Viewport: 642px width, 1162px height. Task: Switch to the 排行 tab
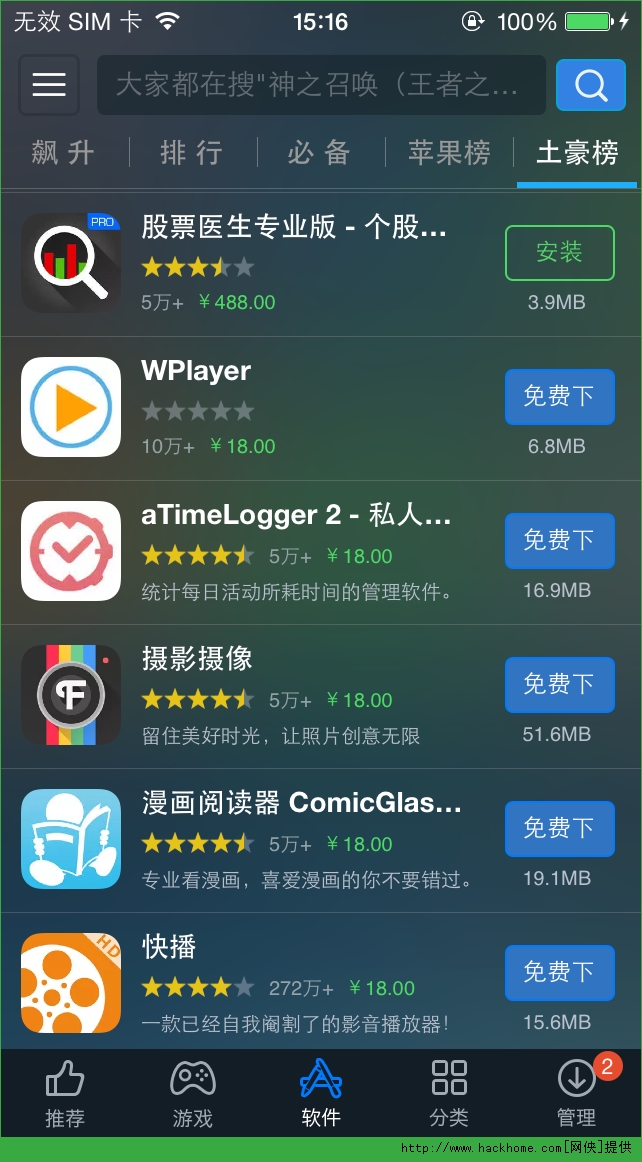pyautogui.click(x=192, y=153)
